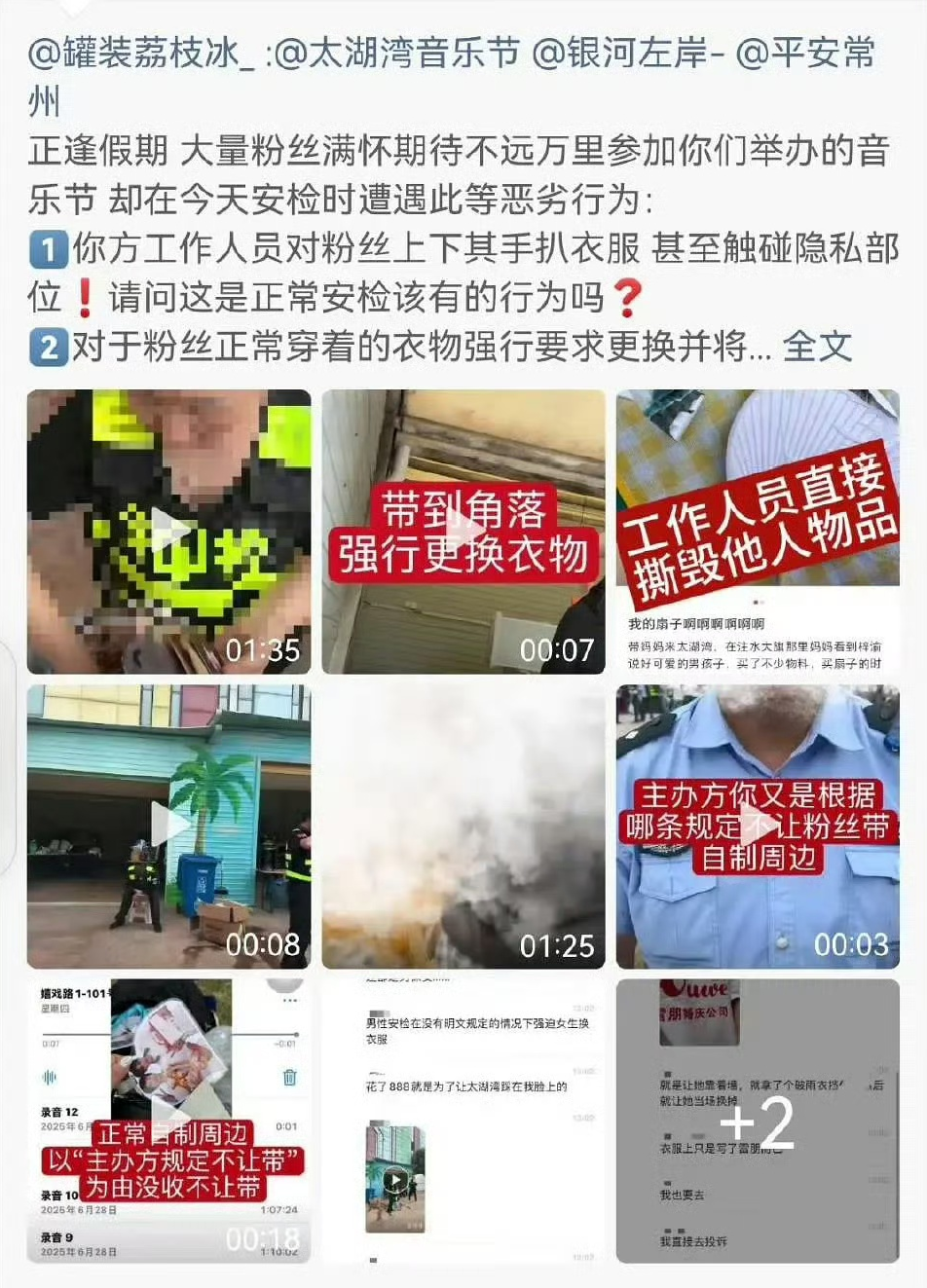The image size is (927, 1288).
Task: Open the @银河左岸- mention
Action: 629,54
